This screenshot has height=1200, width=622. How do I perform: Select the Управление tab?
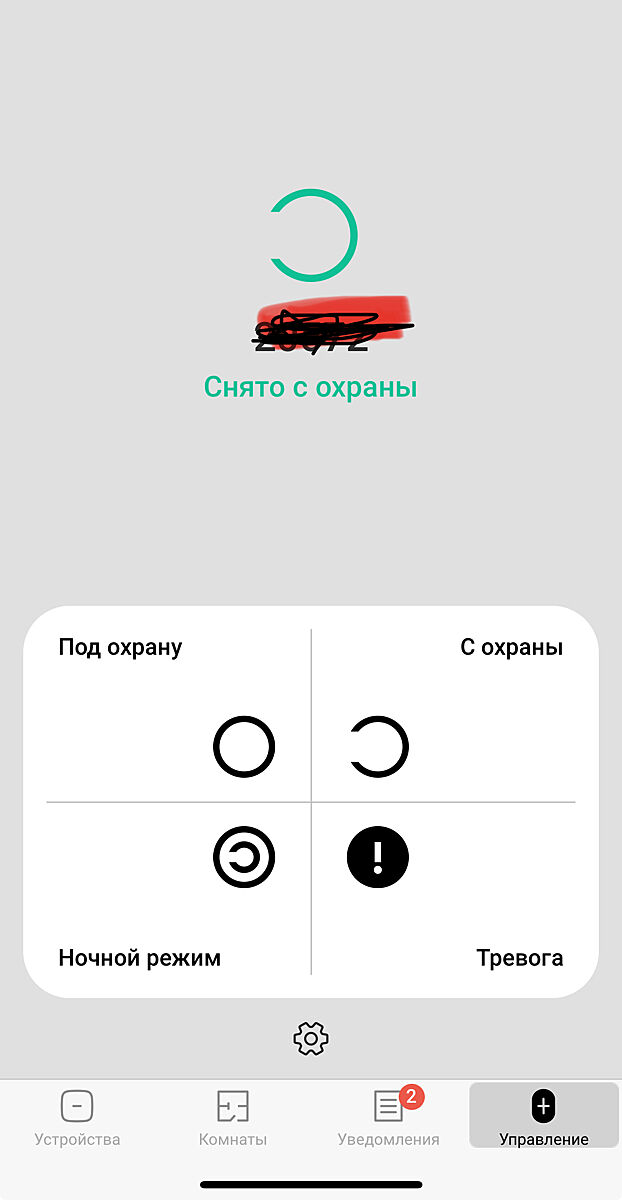(x=543, y=1118)
